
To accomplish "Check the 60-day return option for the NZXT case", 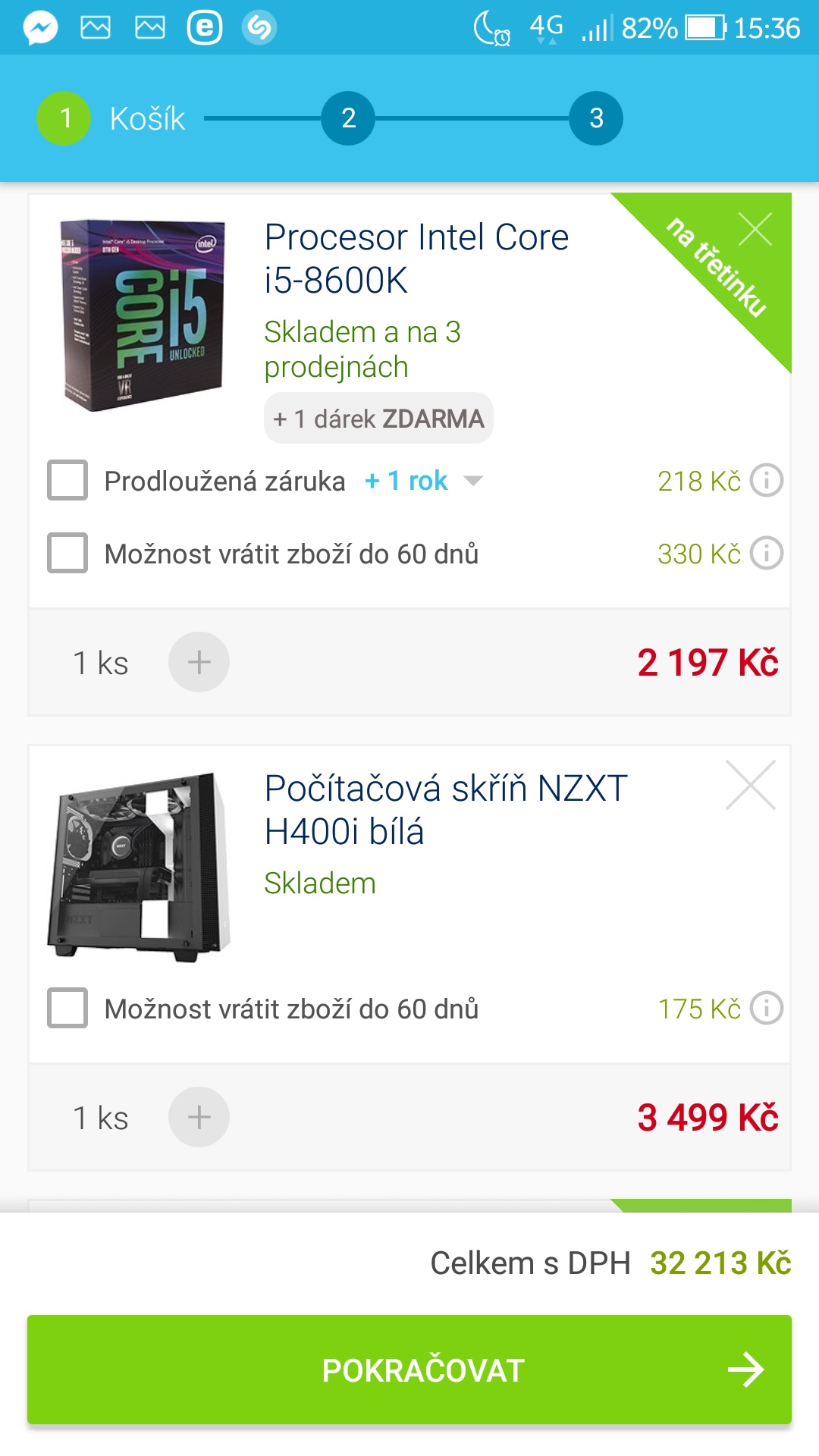I will (x=67, y=1008).
